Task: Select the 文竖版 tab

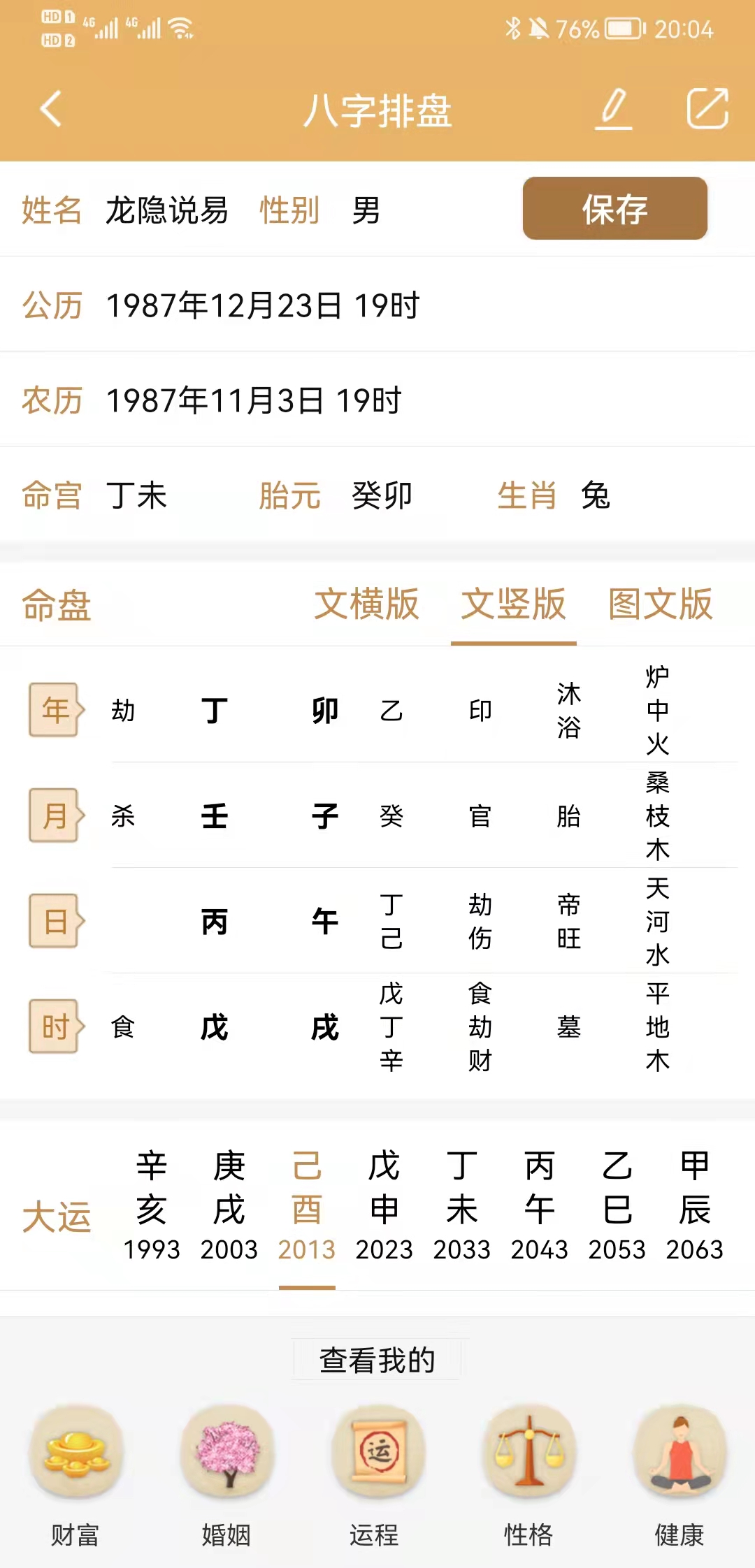Action: point(513,604)
